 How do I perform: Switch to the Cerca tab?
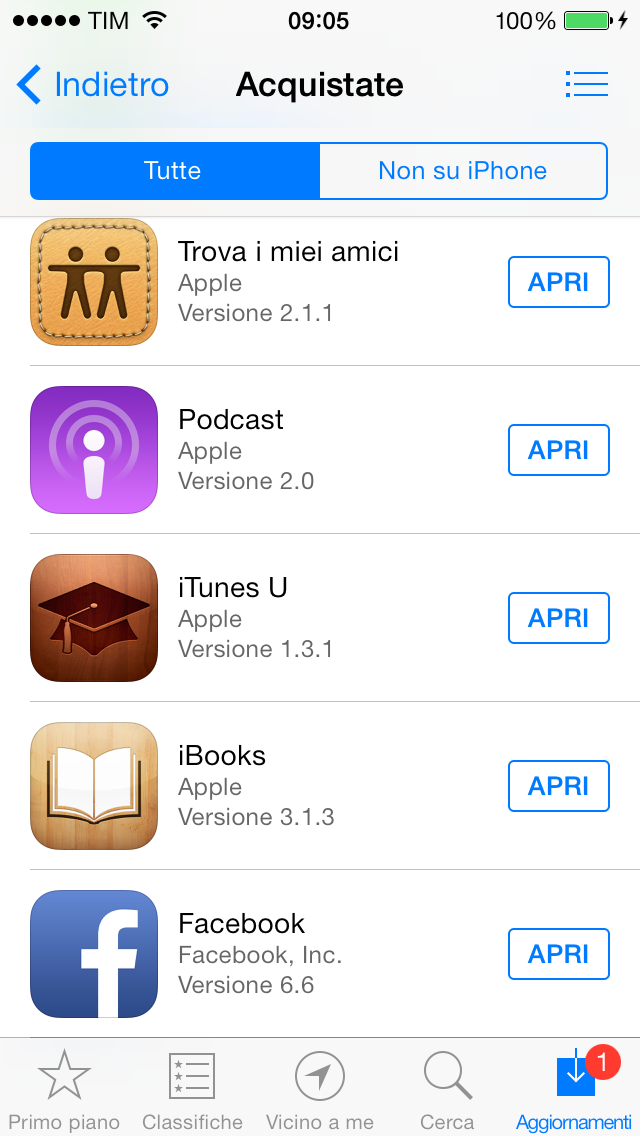tap(447, 1089)
